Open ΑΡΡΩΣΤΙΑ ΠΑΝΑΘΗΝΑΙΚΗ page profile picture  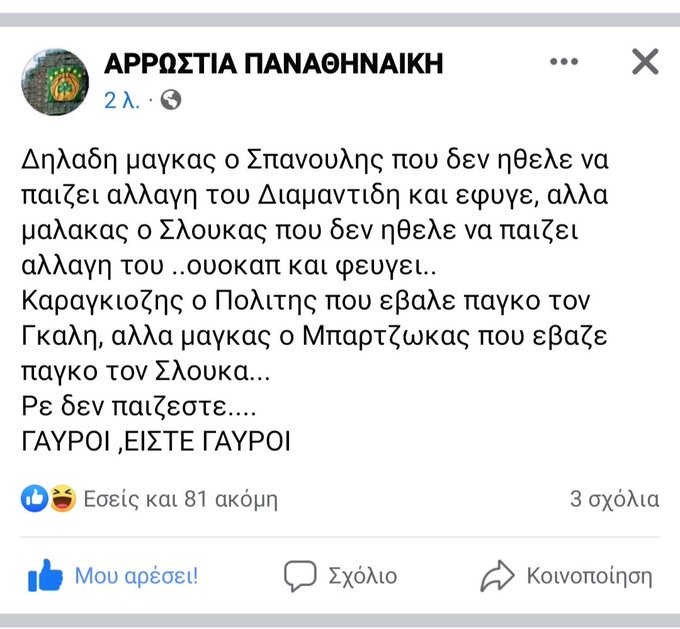coord(56,81)
